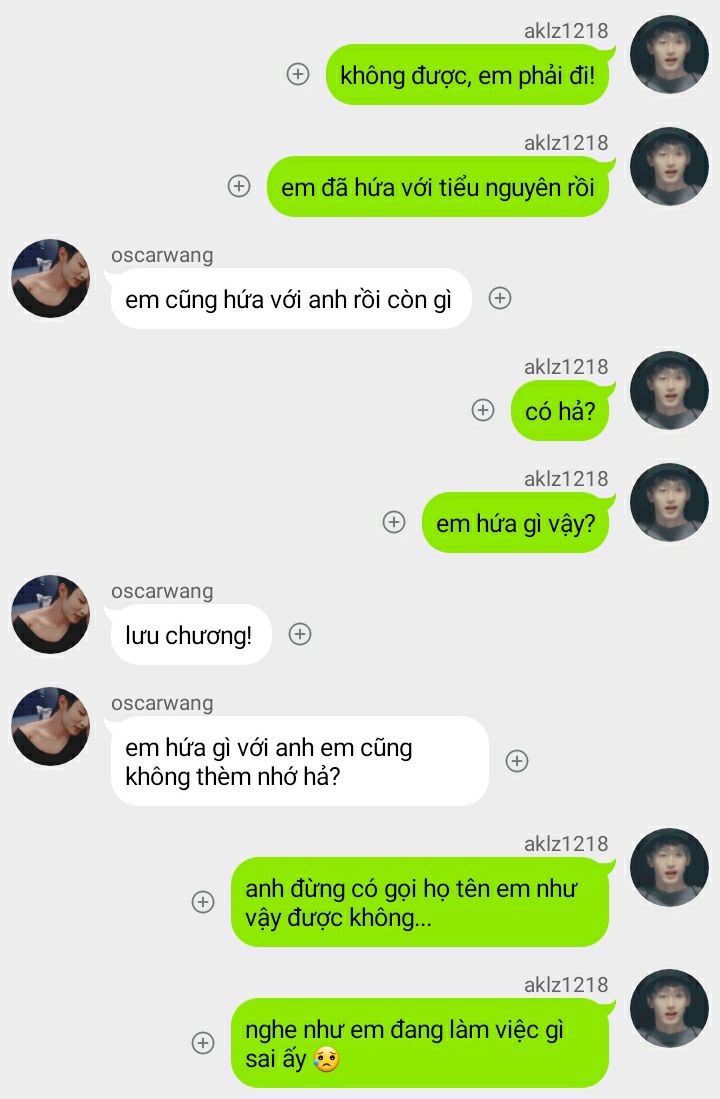
Task: Tap plus next to "em đã hứa với tiểu nguyên rồi"
Action: point(239,186)
